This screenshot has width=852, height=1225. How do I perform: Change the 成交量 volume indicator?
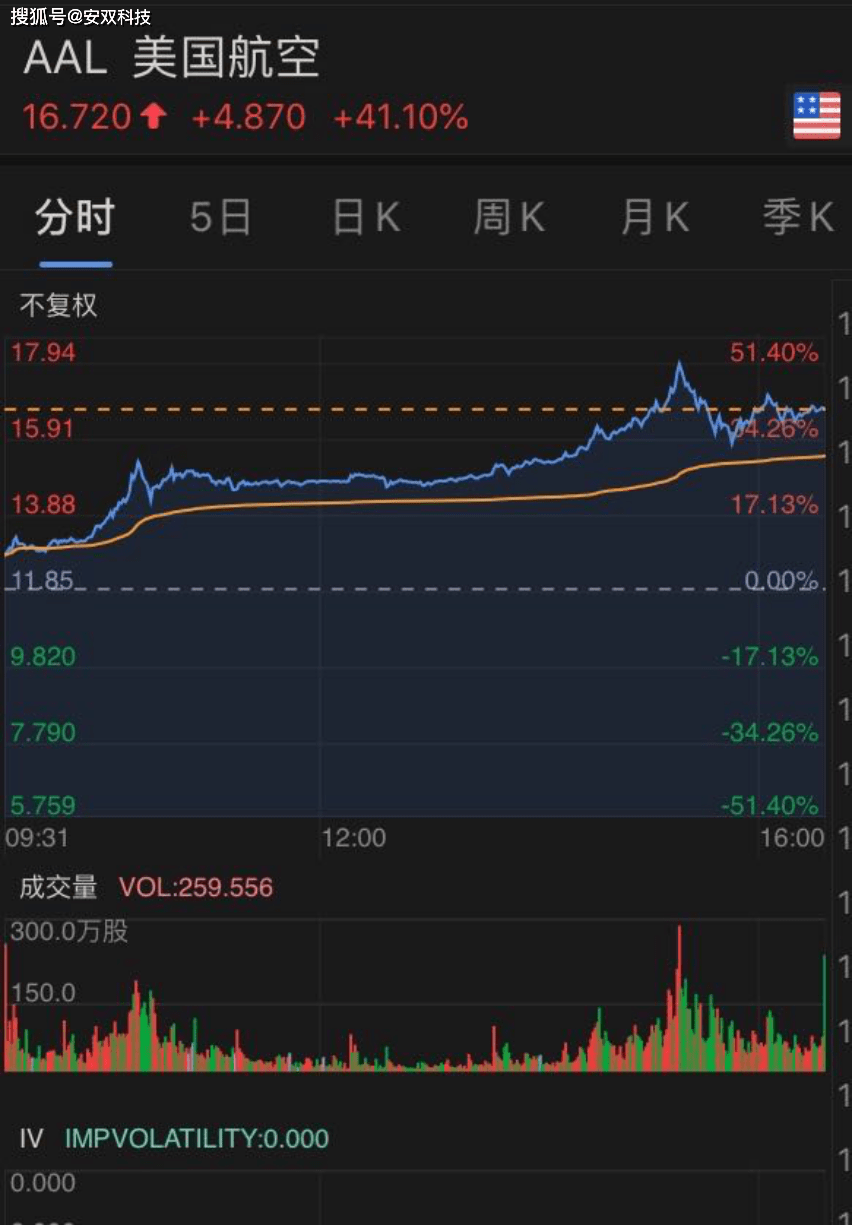[59, 887]
